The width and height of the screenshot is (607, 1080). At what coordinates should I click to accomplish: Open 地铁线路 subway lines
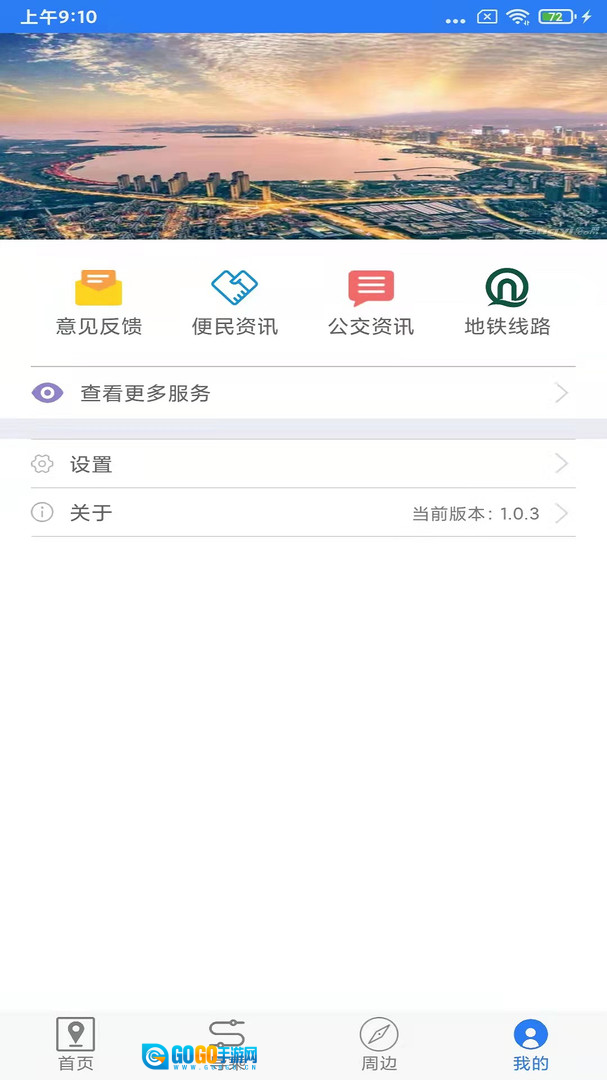coord(507,301)
